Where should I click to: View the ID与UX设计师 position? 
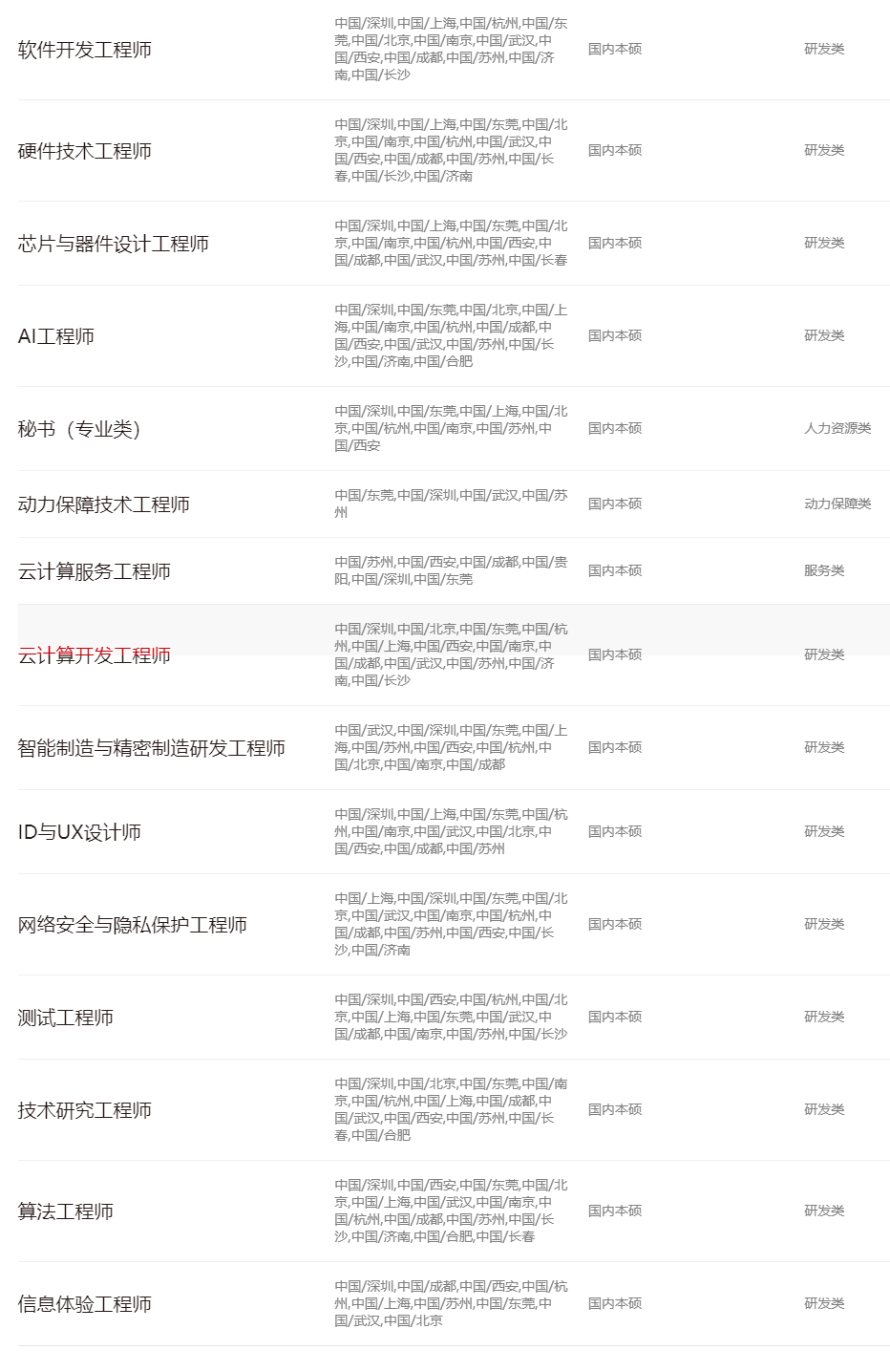tap(79, 832)
